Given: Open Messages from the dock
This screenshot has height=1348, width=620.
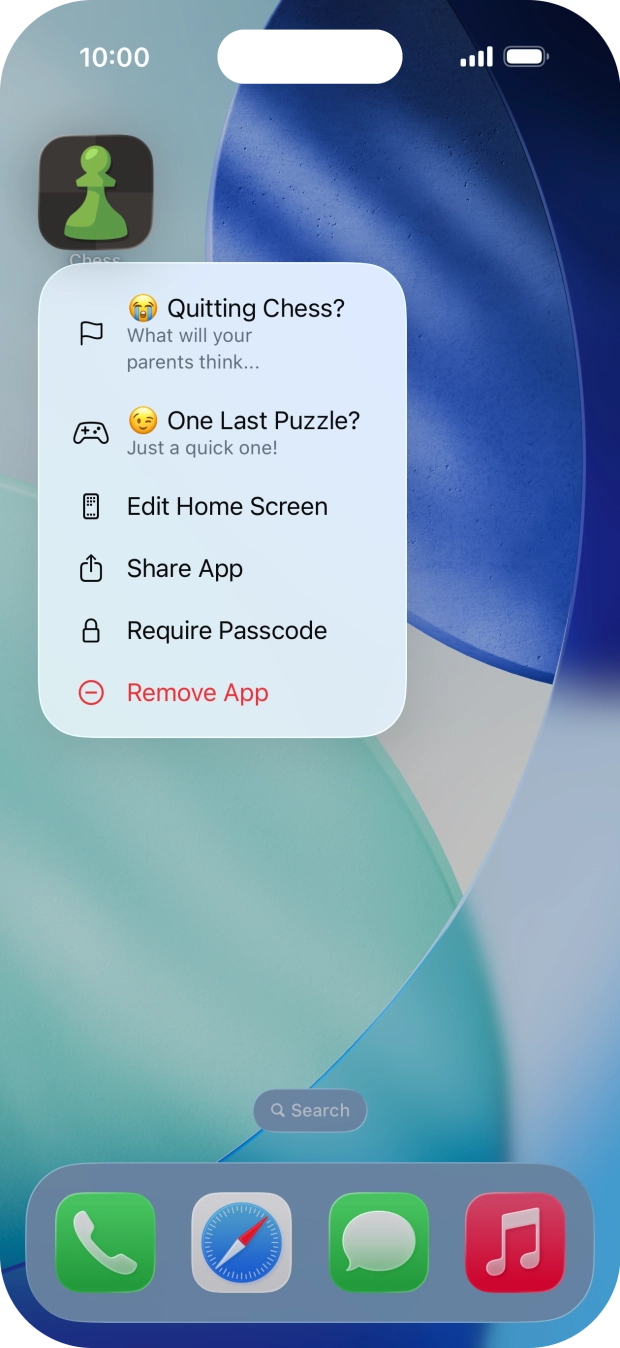Looking at the screenshot, I should (x=379, y=1242).
